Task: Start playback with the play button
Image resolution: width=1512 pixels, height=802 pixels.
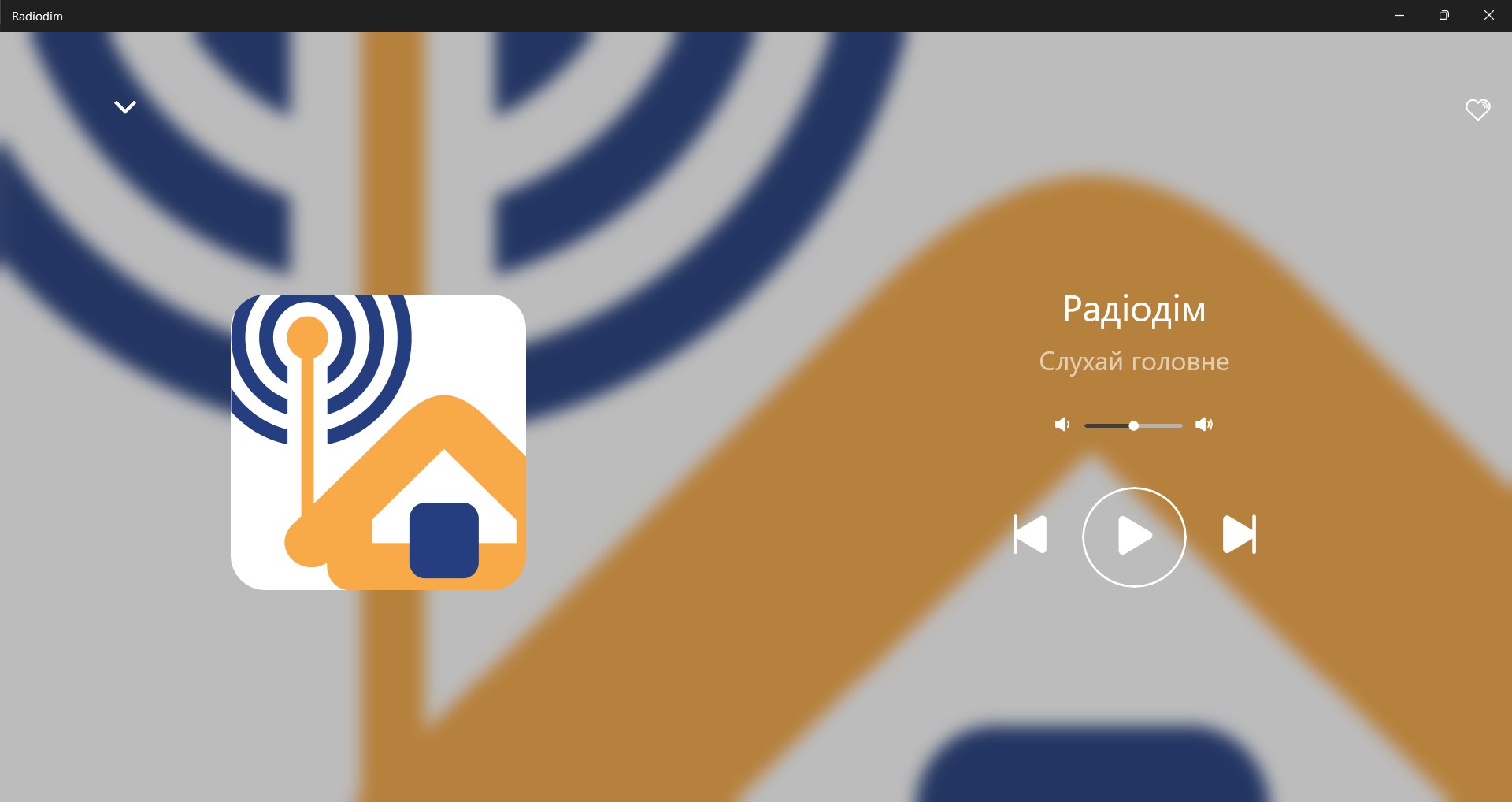Action: 1134,537
